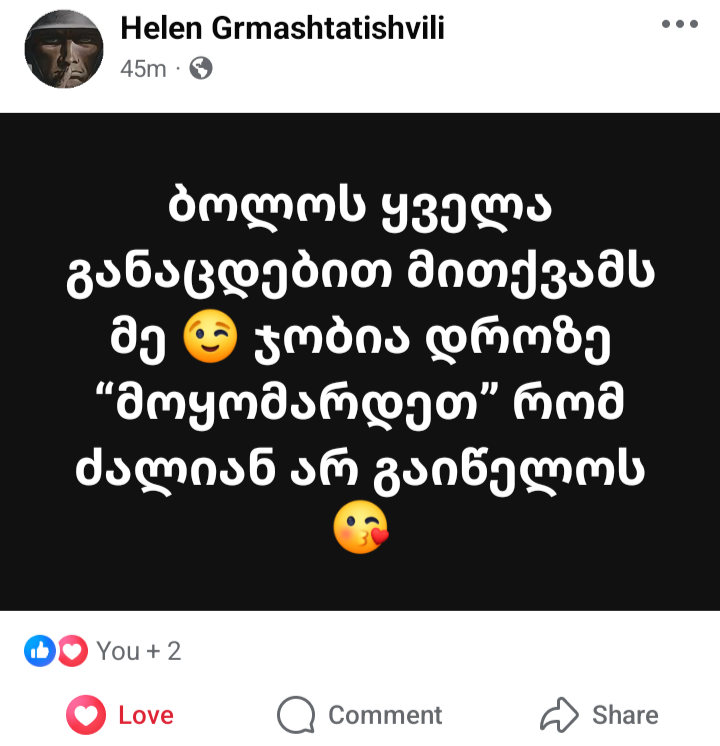The height and width of the screenshot is (746, 720).
Task: Remove the Love reaction from this post
Action: (x=120, y=715)
